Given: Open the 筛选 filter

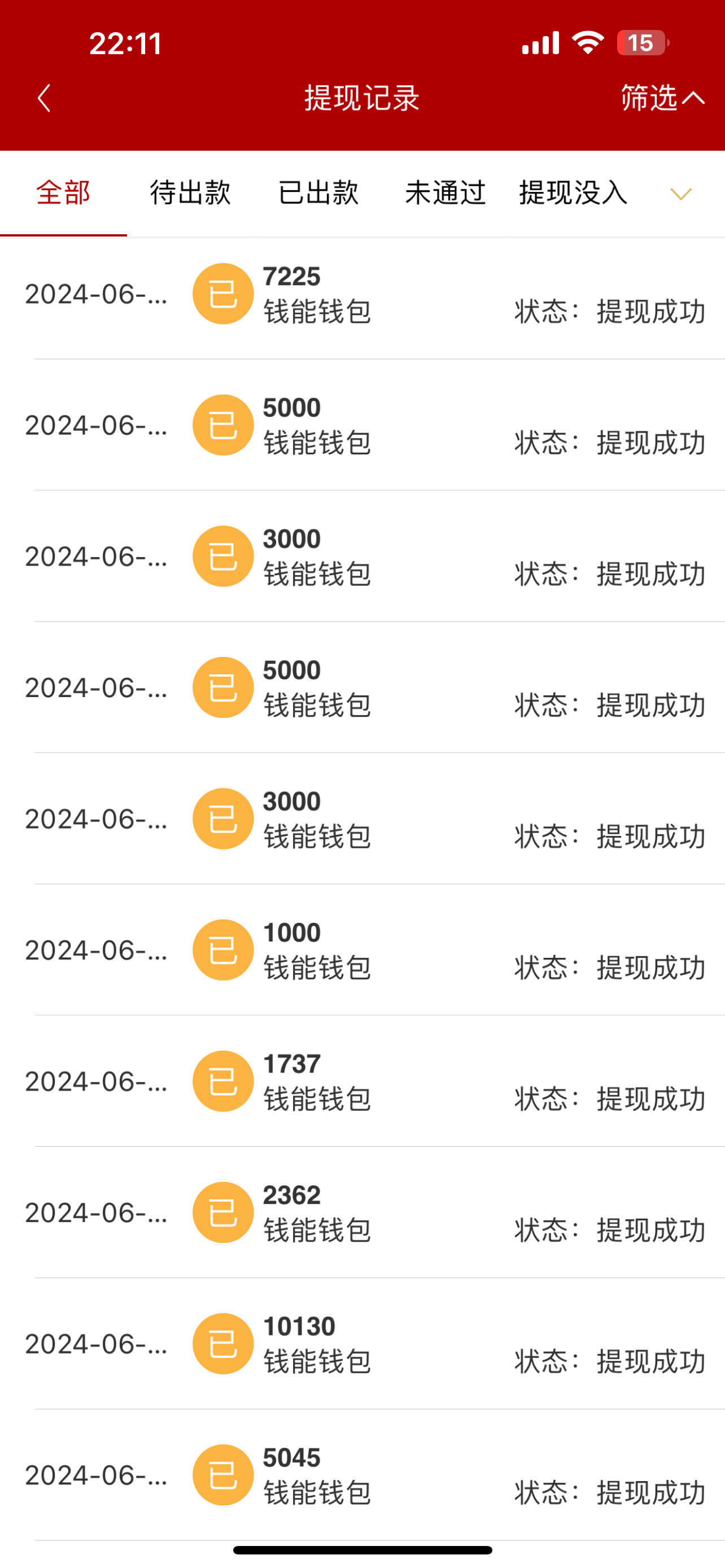Looking at the screenshot, I should 662,98.
